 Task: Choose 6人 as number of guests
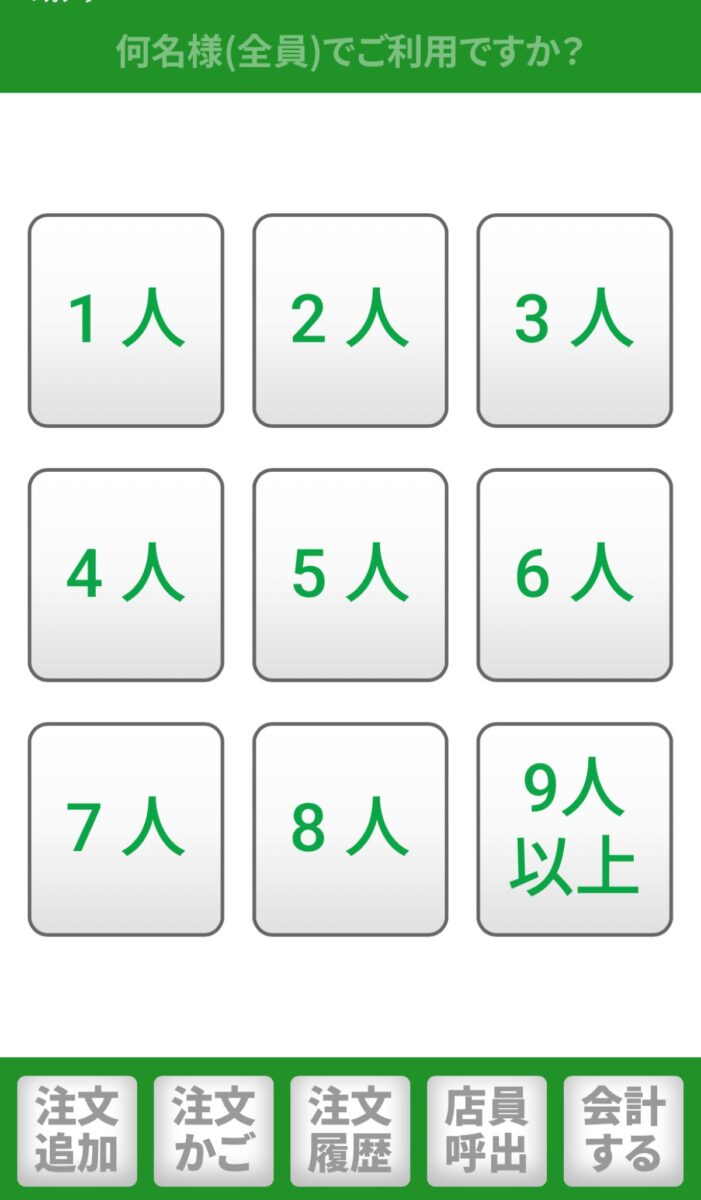click(x=575, y=576)
